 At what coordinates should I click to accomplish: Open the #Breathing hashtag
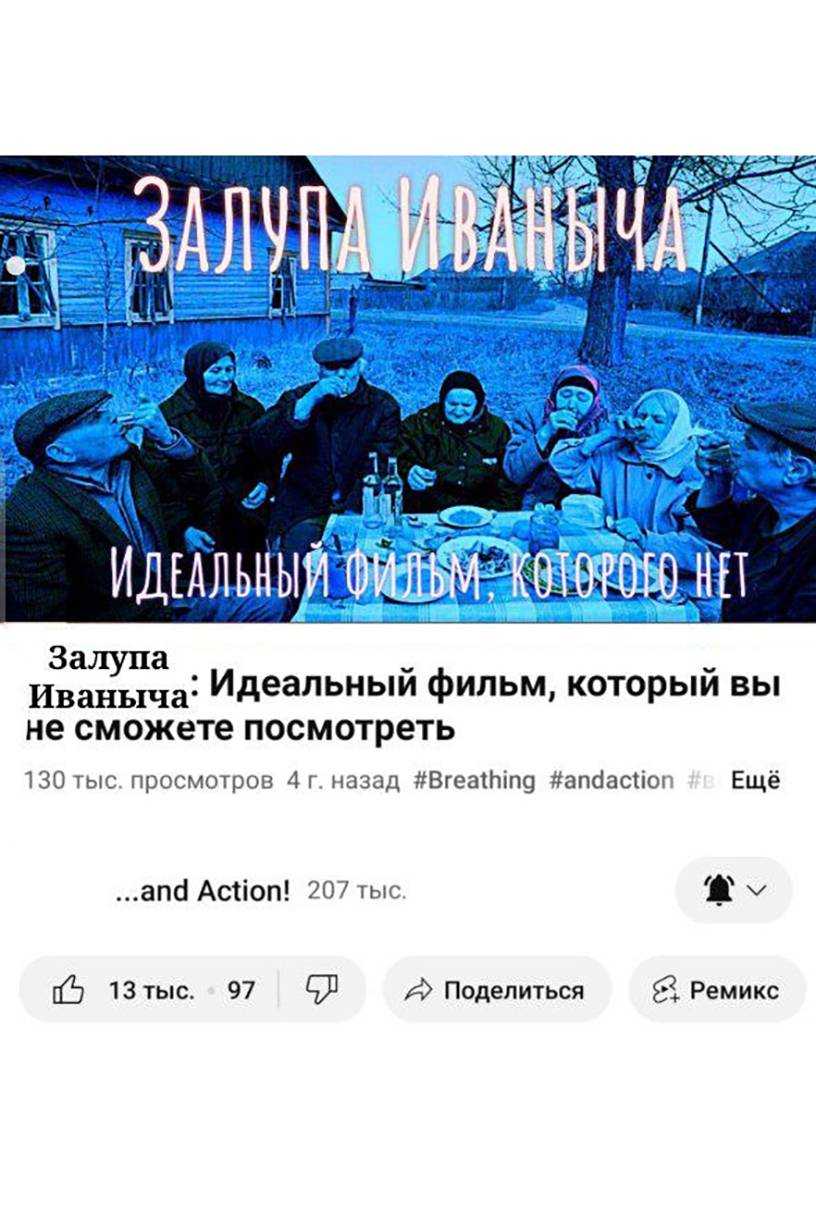pyautogui.click(x=474, y=781)
